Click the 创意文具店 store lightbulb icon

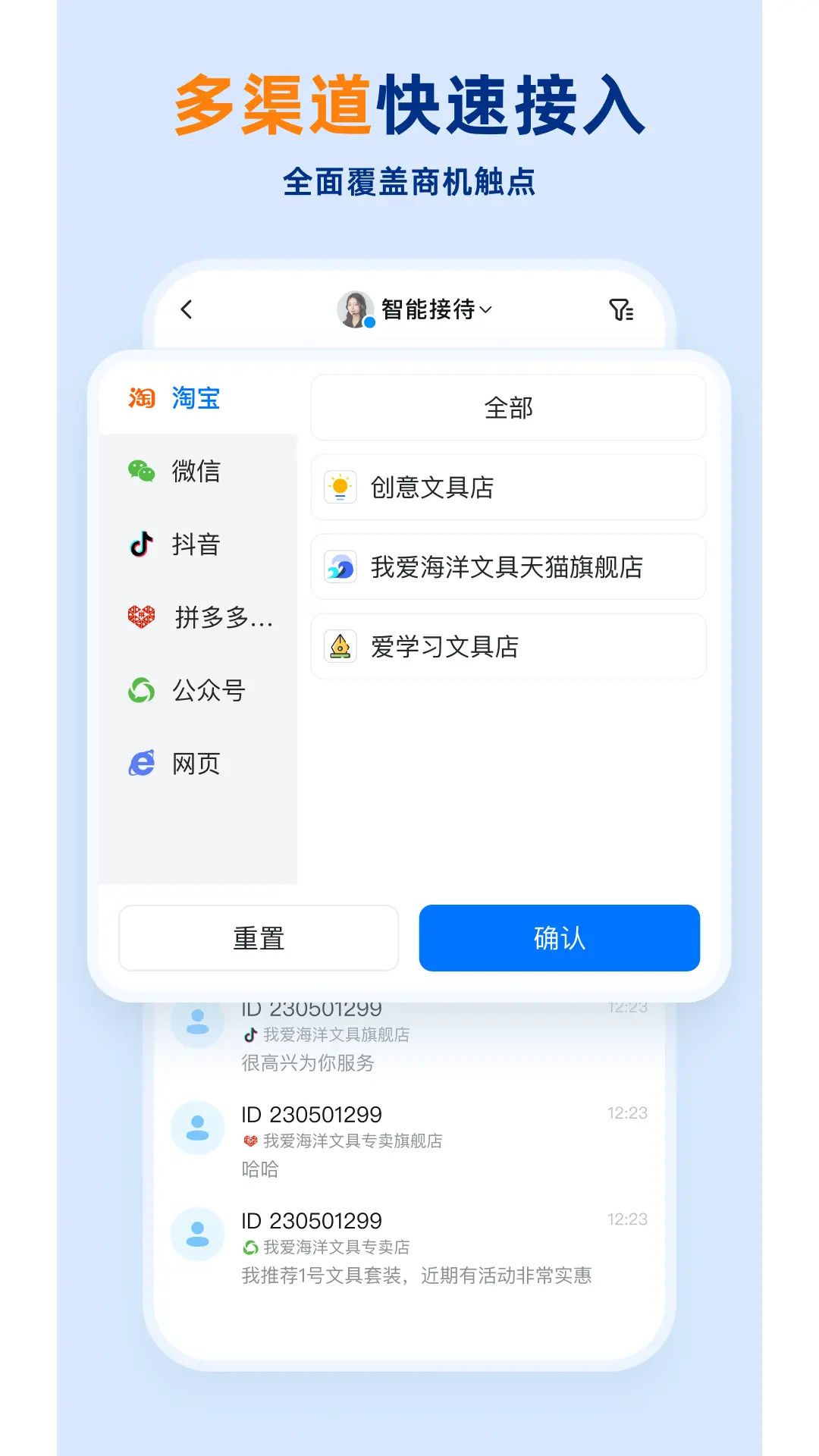pyautogui.click(x=340, y=488)
